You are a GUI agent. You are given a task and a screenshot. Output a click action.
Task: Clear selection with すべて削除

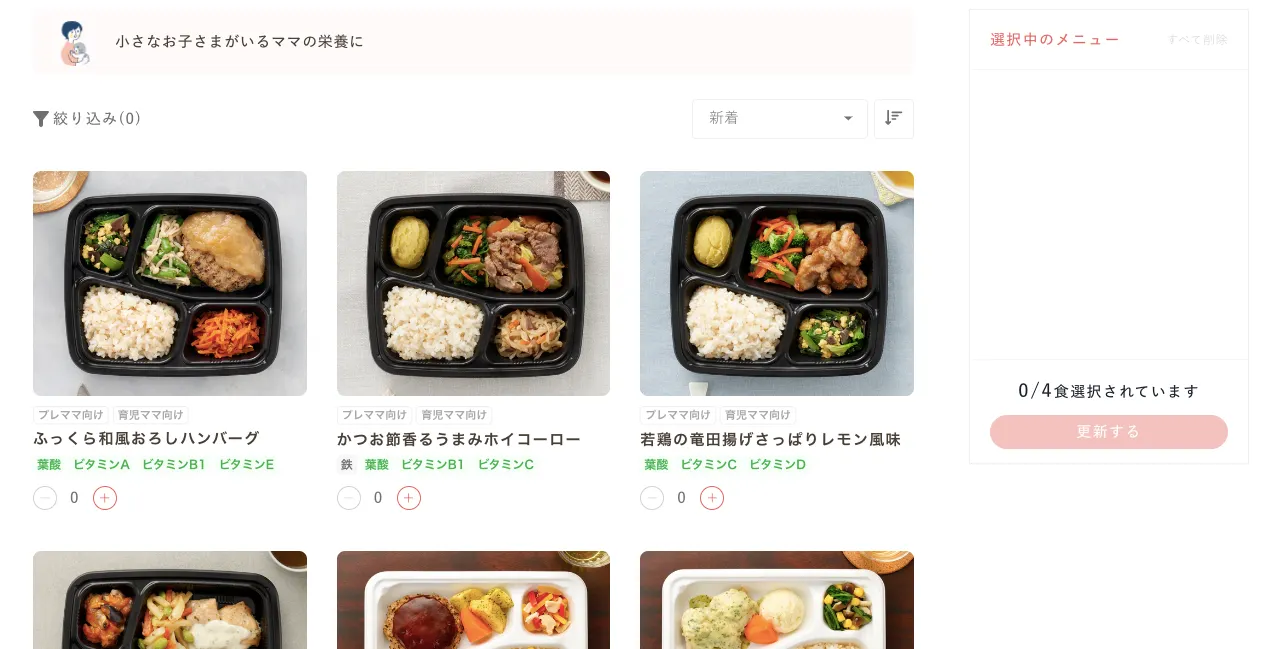click(1197, 40)
